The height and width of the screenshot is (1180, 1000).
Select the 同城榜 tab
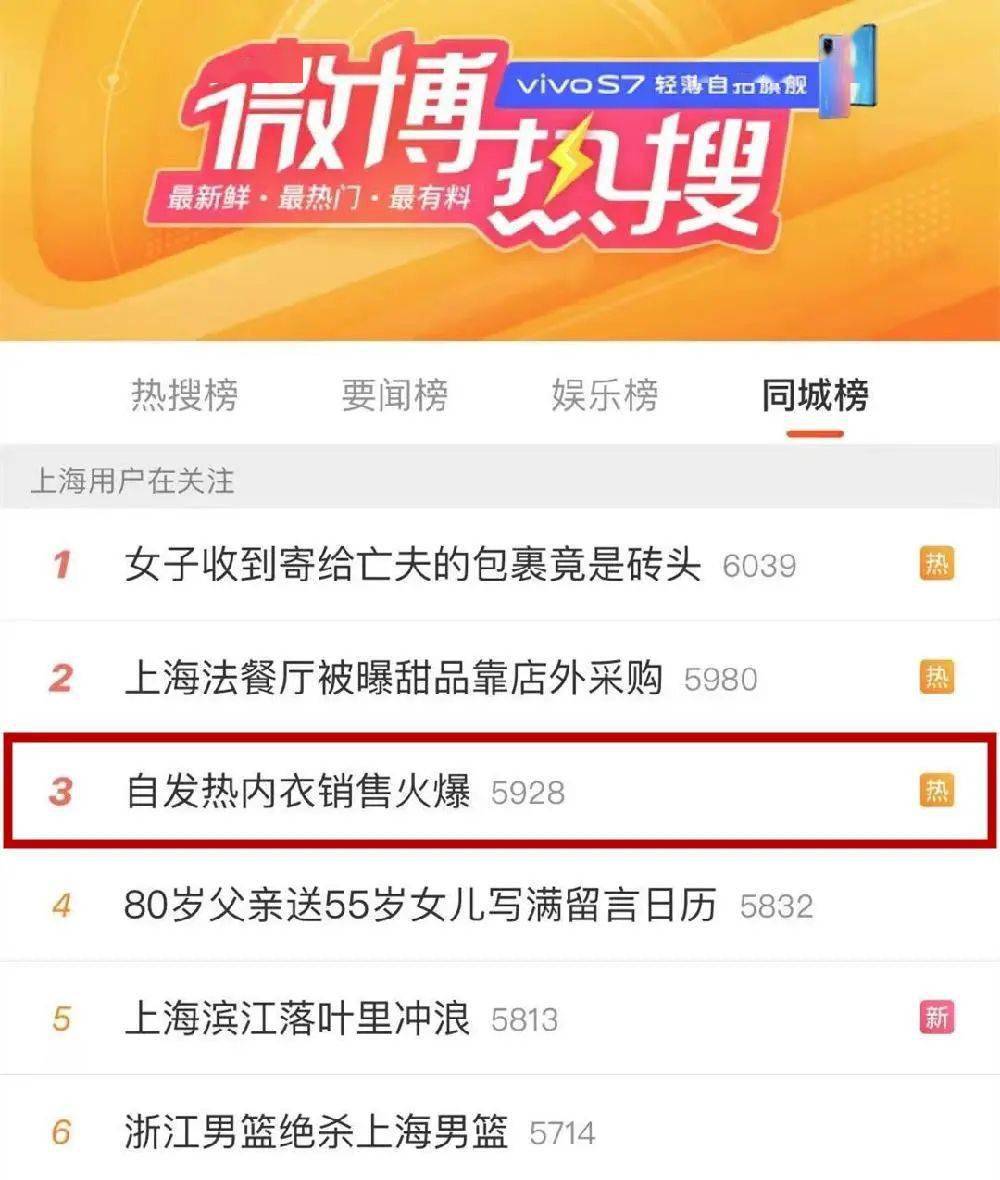pos(814,396)
